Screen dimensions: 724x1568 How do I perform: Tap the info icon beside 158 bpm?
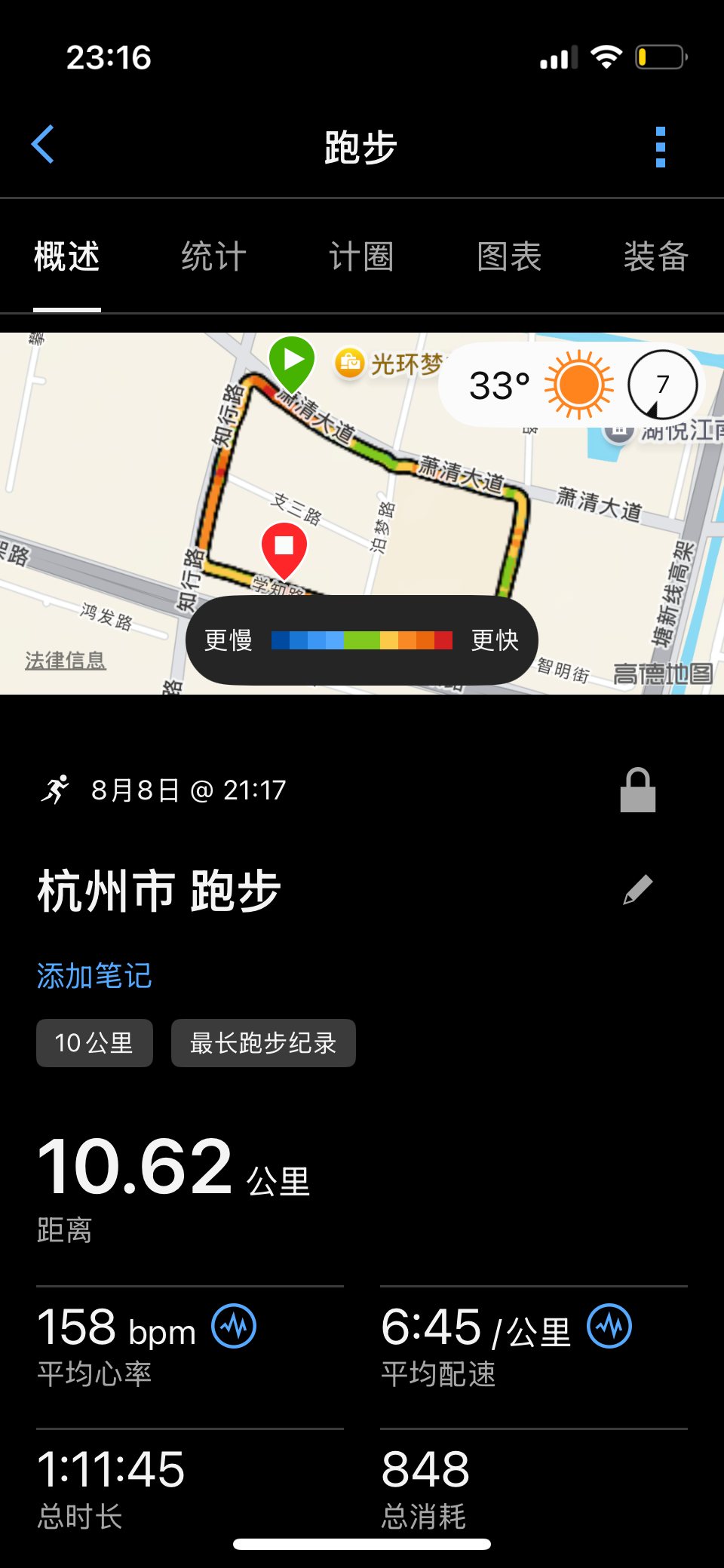pyautogui.click(x=234, y=1327)
